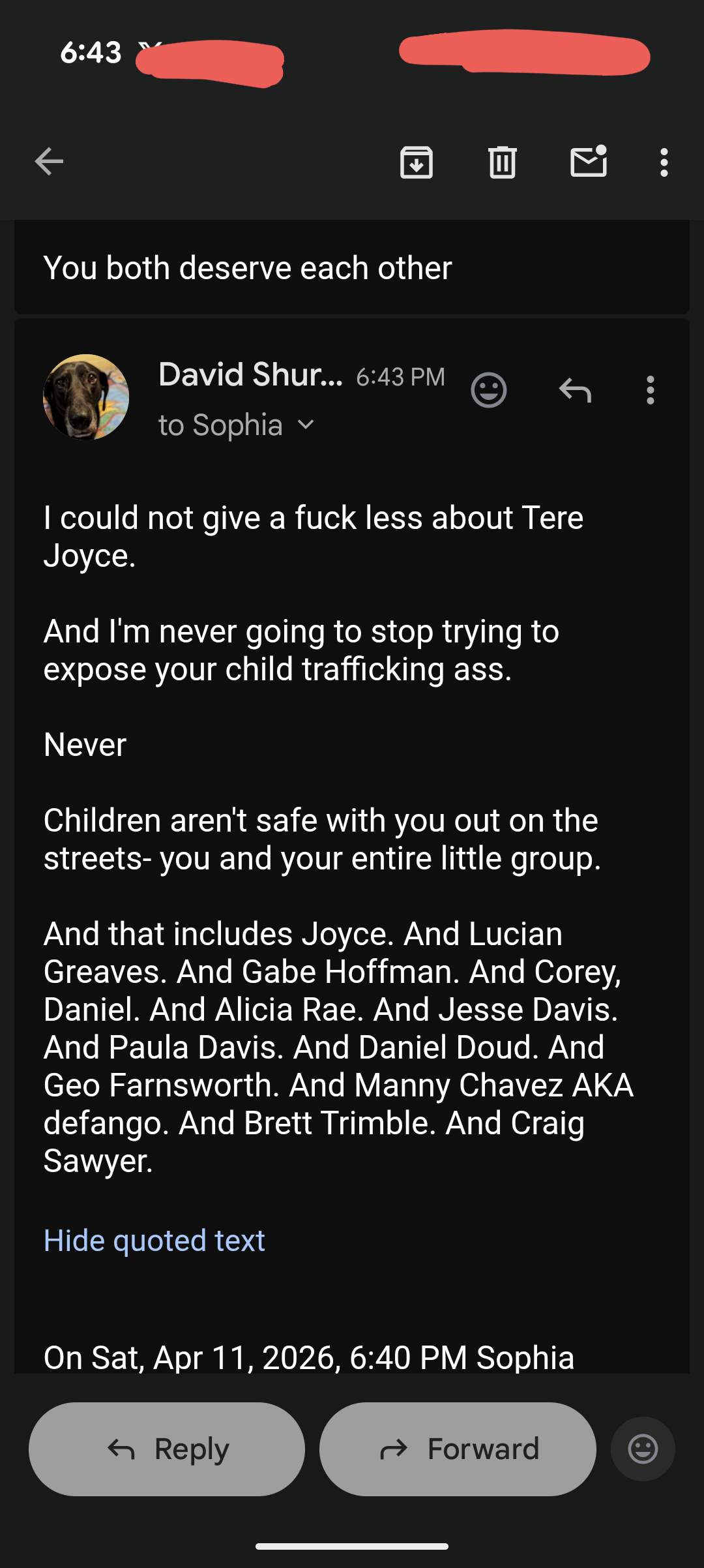The width and height of the screenshot is (704, 1568).
Task: Tap "Hide quoted text"
Action: pos(154,1240)
